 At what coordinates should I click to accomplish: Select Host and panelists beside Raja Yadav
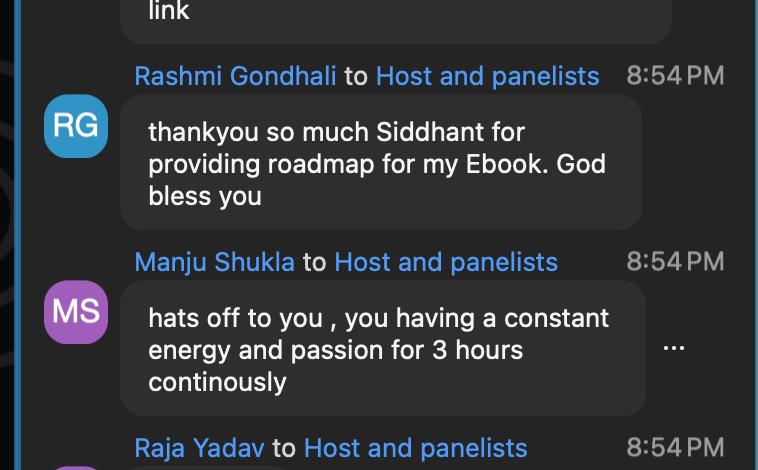click(x=415, y=448)
